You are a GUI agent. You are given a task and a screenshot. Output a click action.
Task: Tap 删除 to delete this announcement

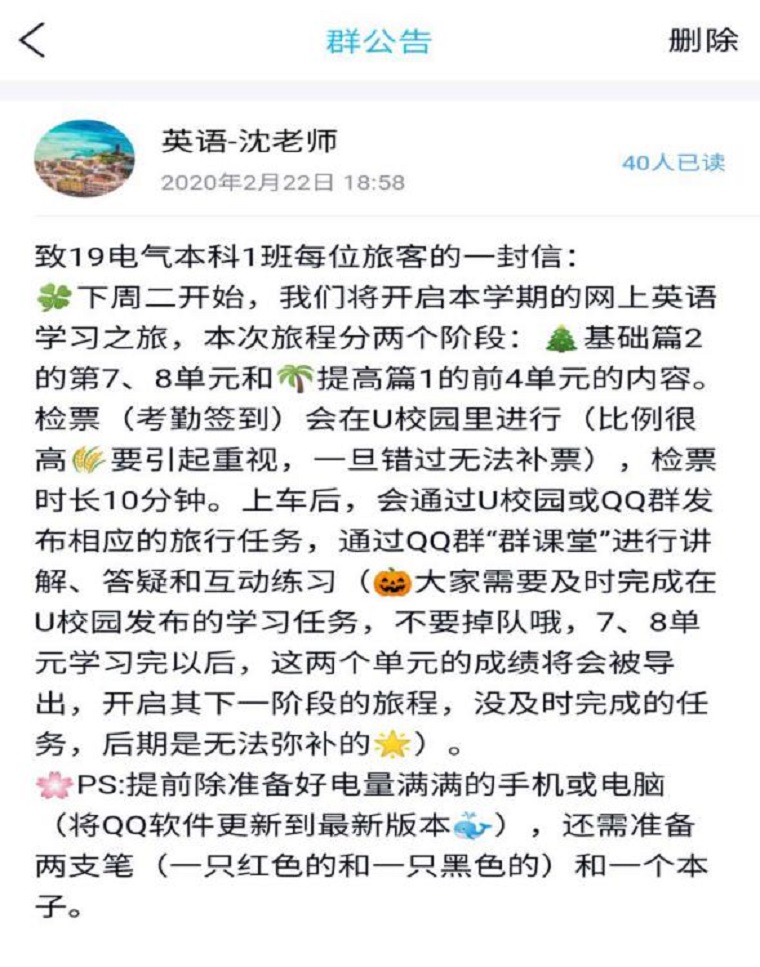[703, 41]
